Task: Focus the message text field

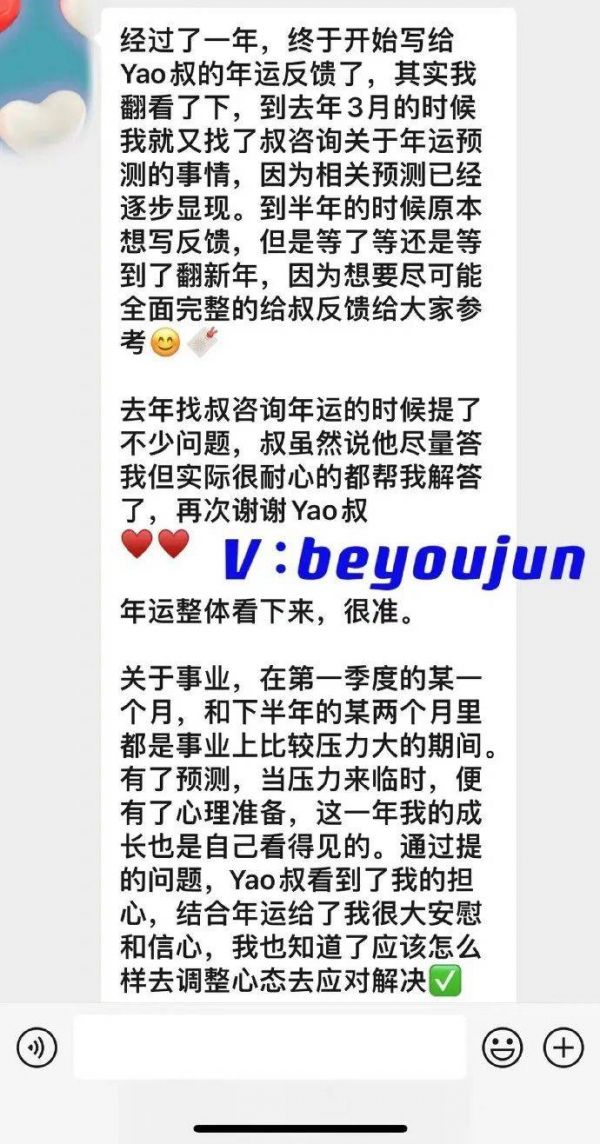Action: tap(270, 1048)
